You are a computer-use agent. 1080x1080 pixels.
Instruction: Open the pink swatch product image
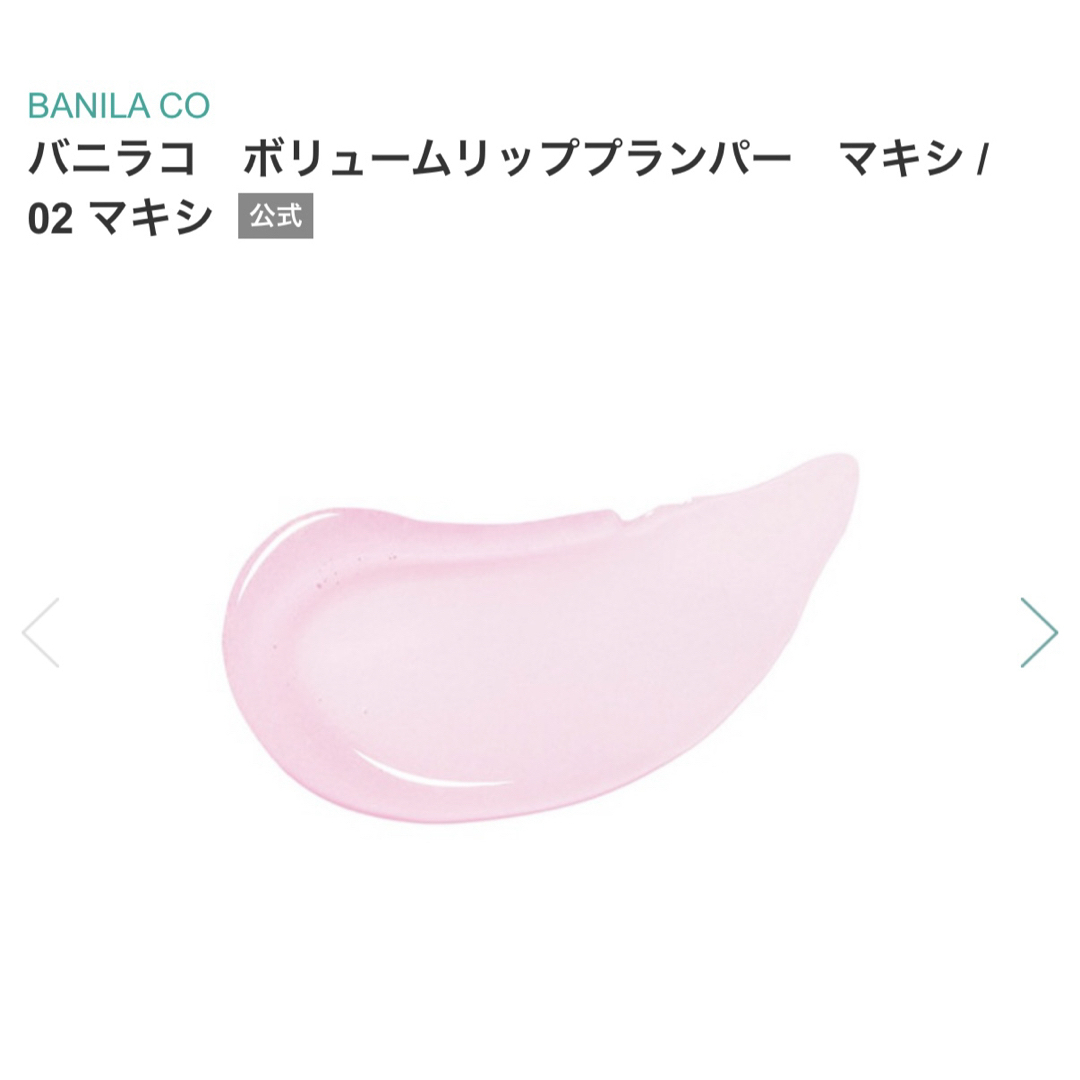(x=540, y=640)
